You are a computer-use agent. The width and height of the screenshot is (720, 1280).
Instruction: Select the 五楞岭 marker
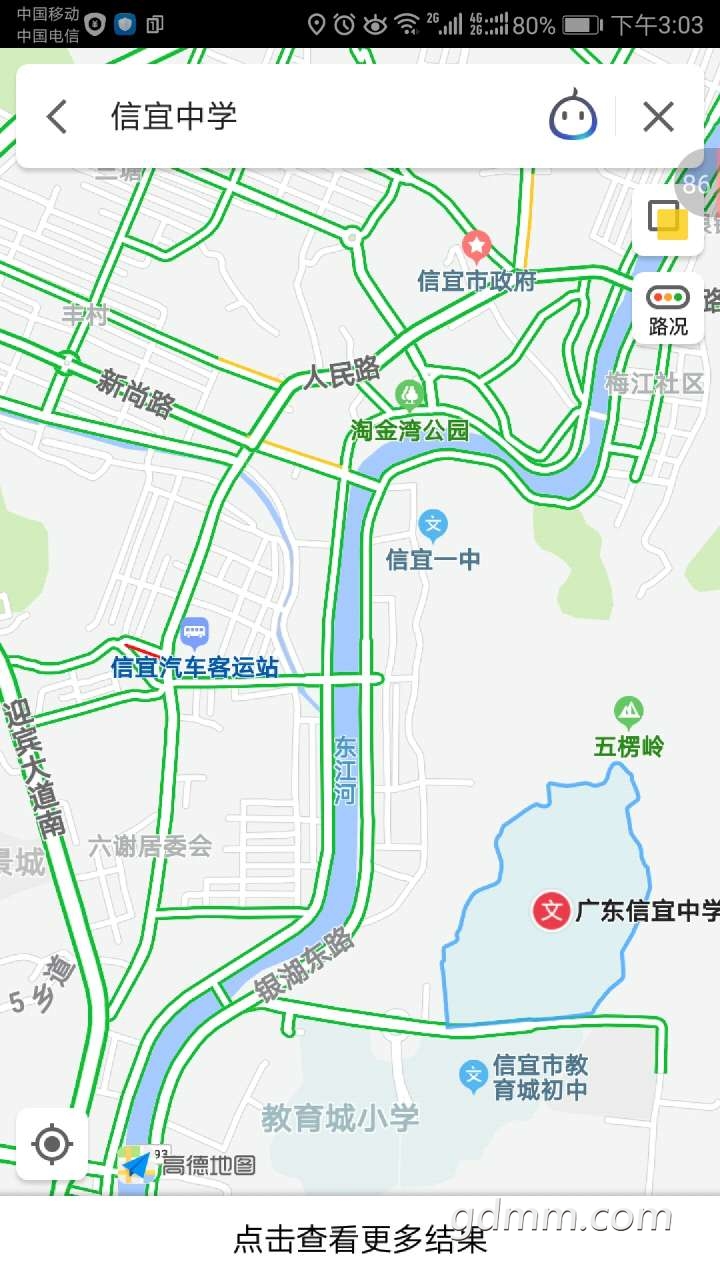tap(628, 712)
